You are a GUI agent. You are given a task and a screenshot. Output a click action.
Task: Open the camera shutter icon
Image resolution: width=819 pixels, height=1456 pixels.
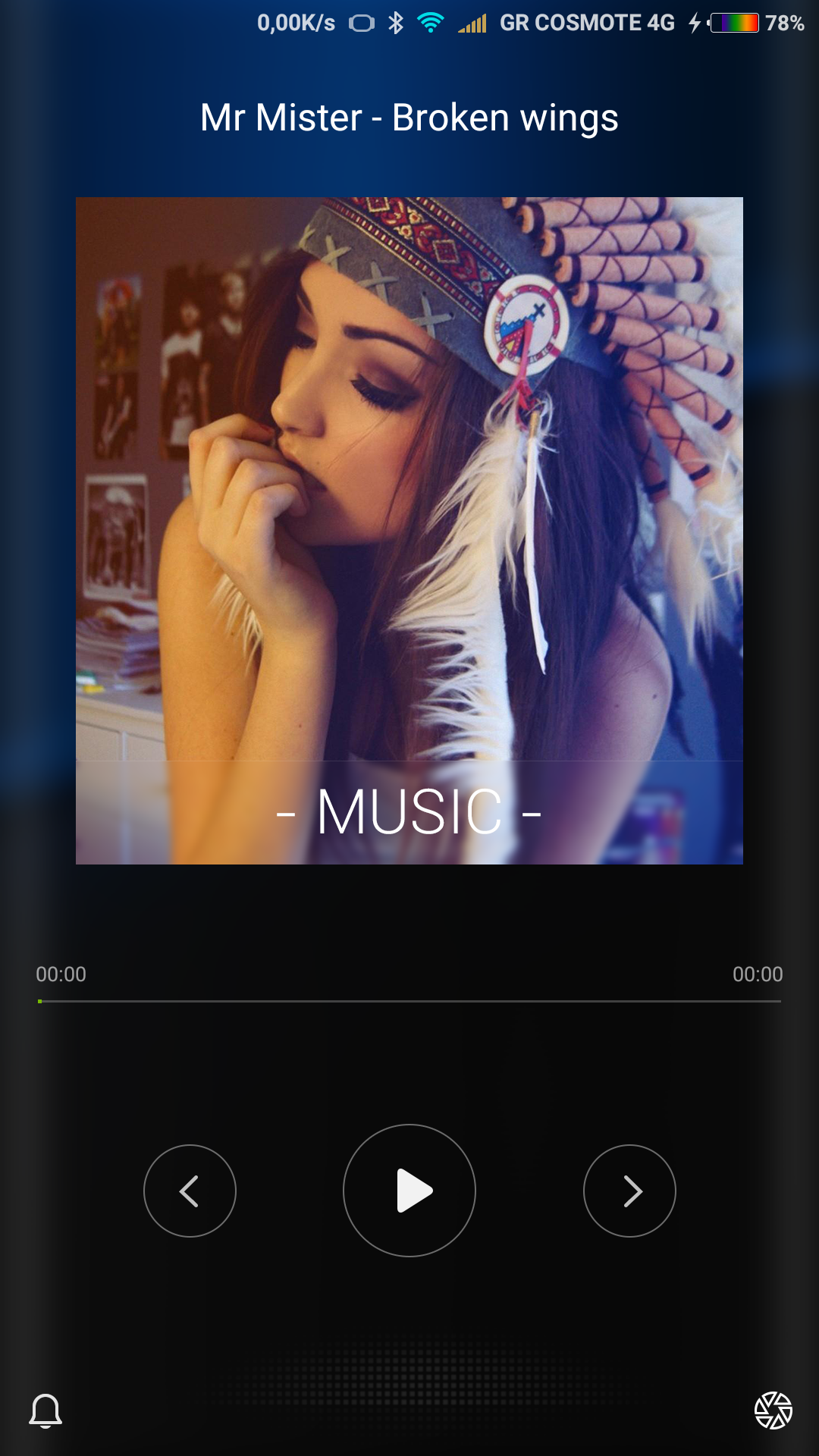(773, 1410)
